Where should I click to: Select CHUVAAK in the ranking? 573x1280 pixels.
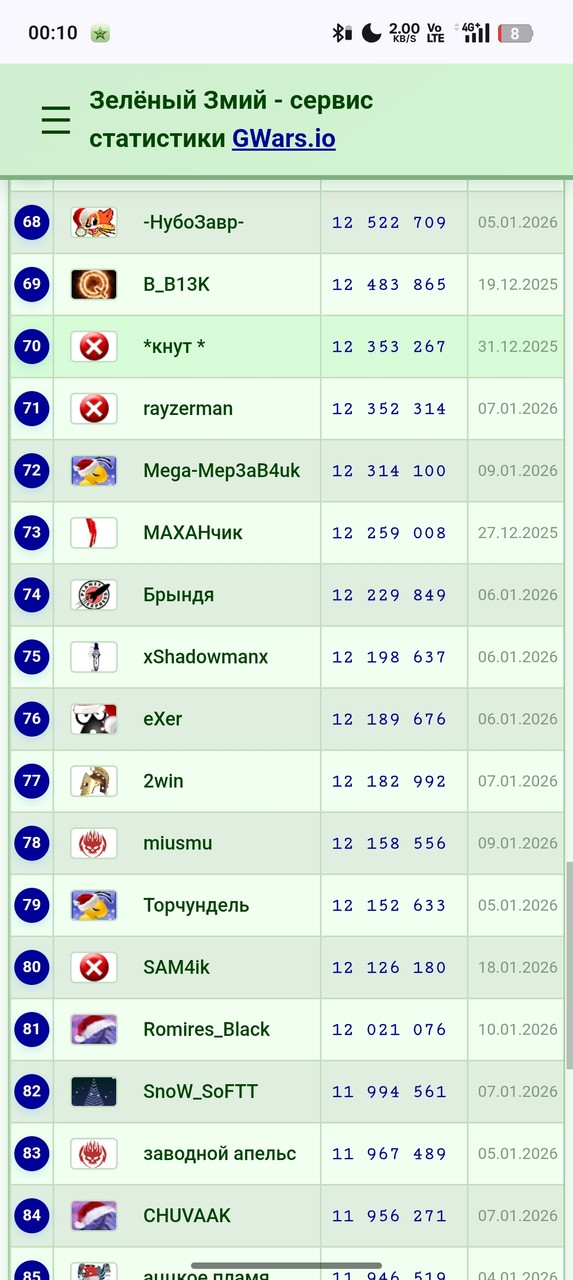187,1215
